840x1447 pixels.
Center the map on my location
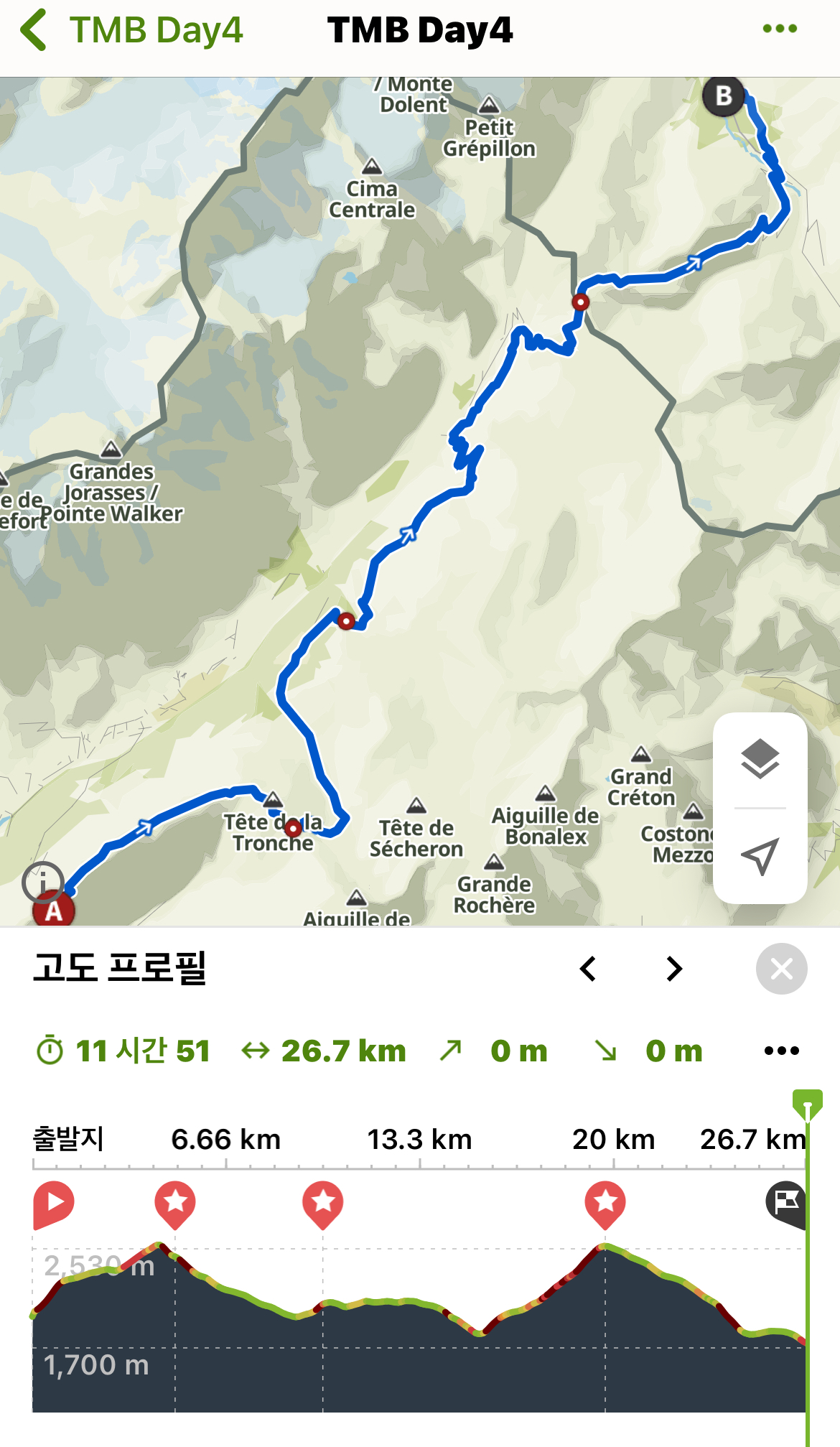[x=760, y=856]
